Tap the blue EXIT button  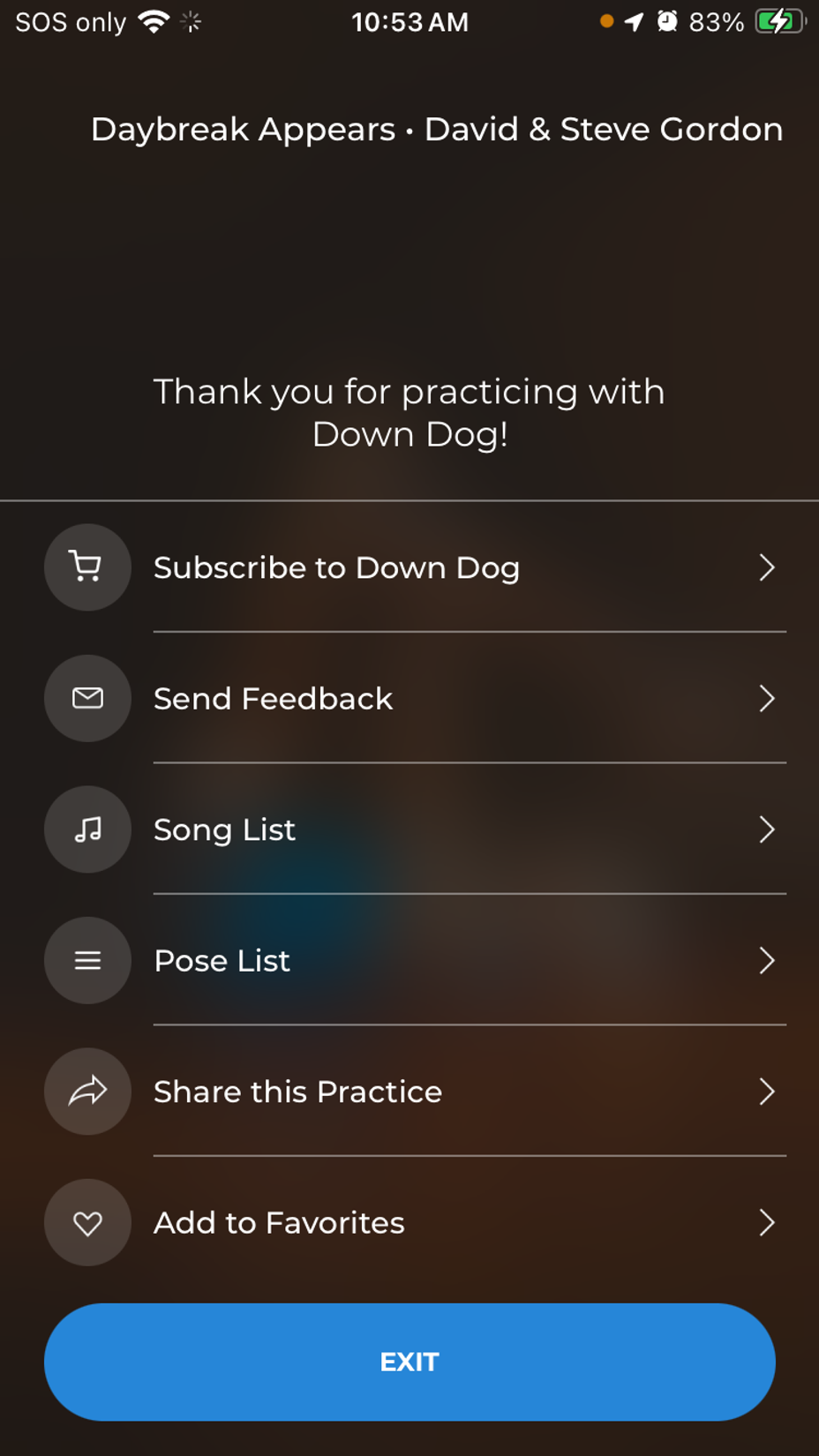409,1362
